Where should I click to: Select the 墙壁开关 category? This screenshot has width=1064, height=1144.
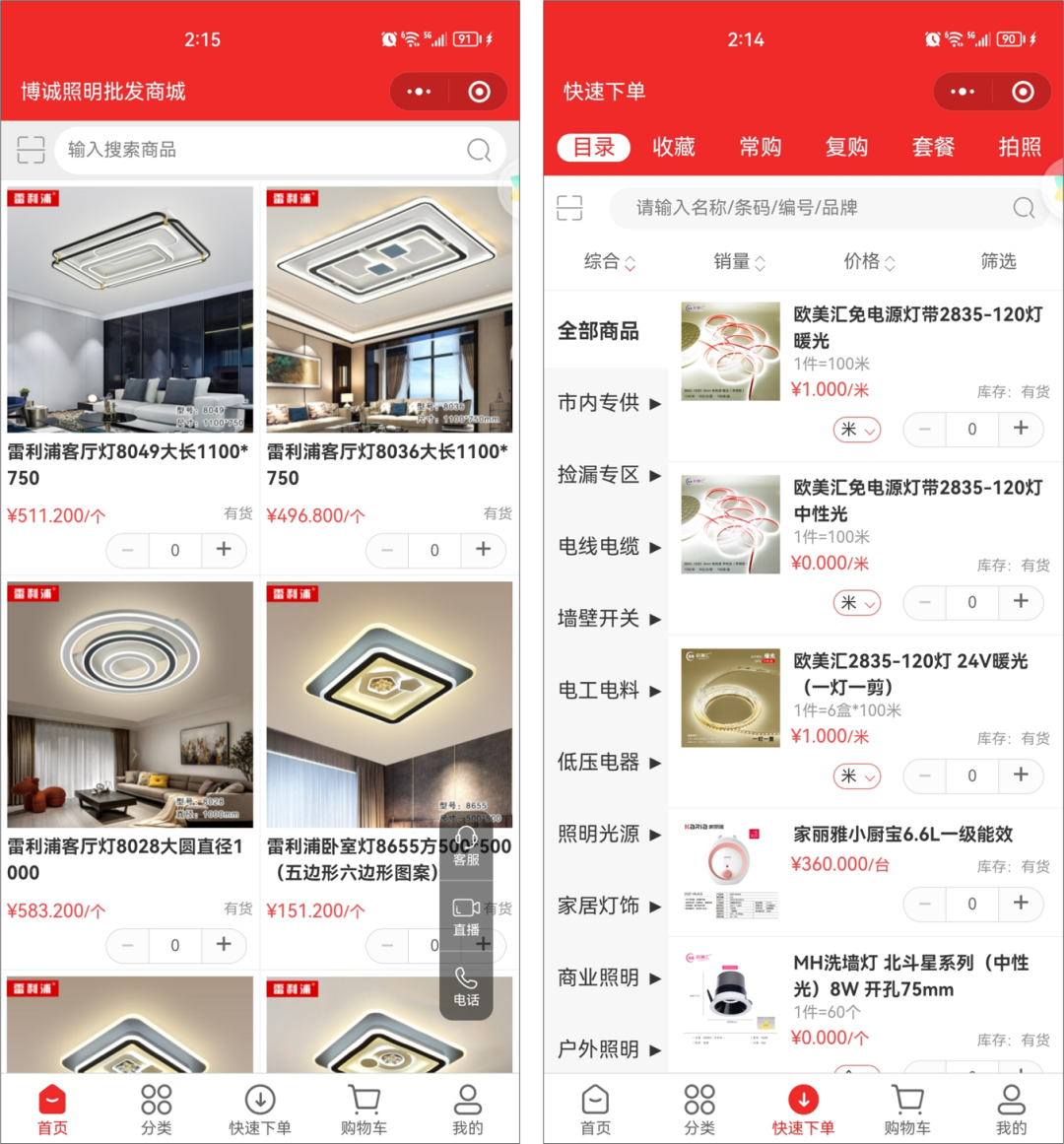(608, 619)
